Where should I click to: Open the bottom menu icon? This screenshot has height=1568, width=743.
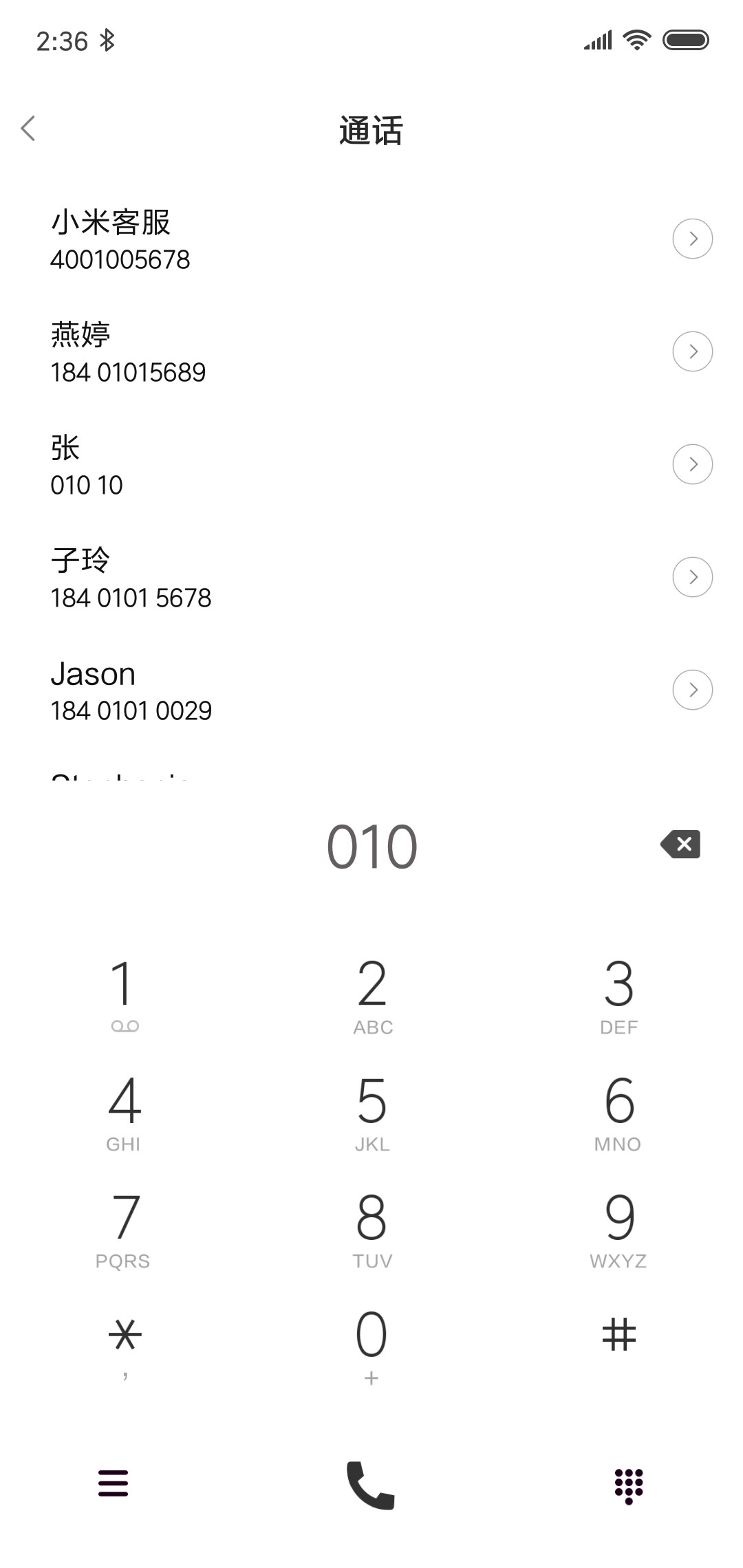point(114,1483)
